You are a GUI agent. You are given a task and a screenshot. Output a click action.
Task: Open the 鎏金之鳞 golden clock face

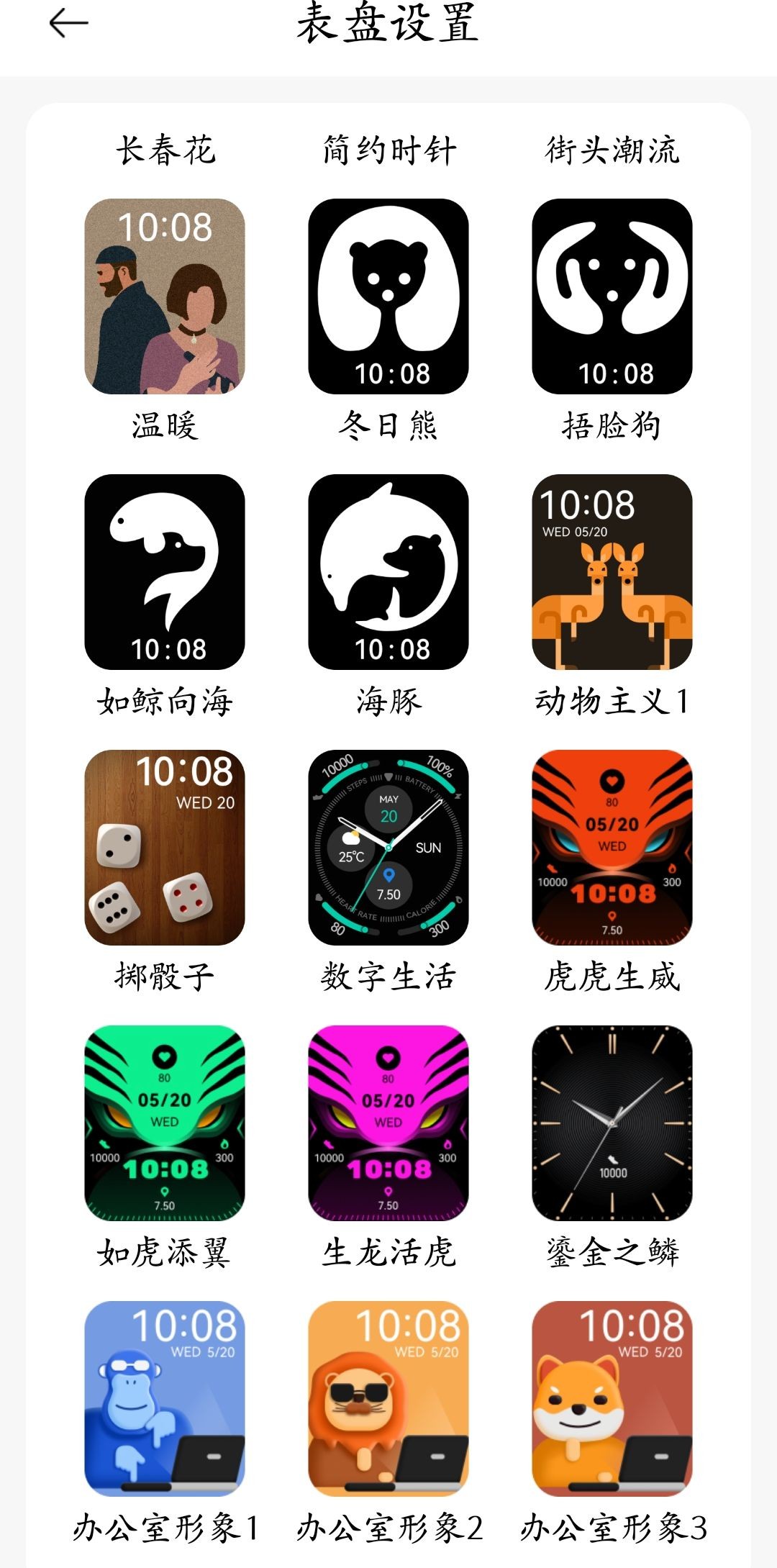click(x=610, y=1119)
